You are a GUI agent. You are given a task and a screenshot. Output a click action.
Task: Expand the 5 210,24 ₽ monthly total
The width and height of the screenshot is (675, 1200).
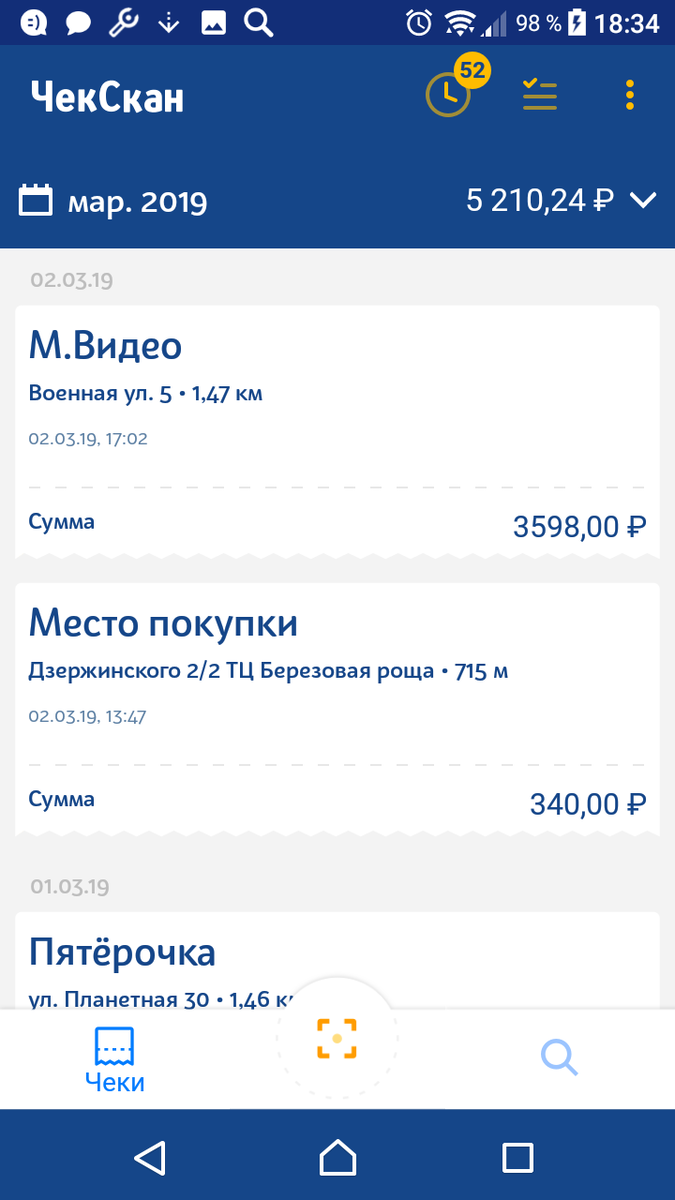pyautogui.click(x=560, y=201)
